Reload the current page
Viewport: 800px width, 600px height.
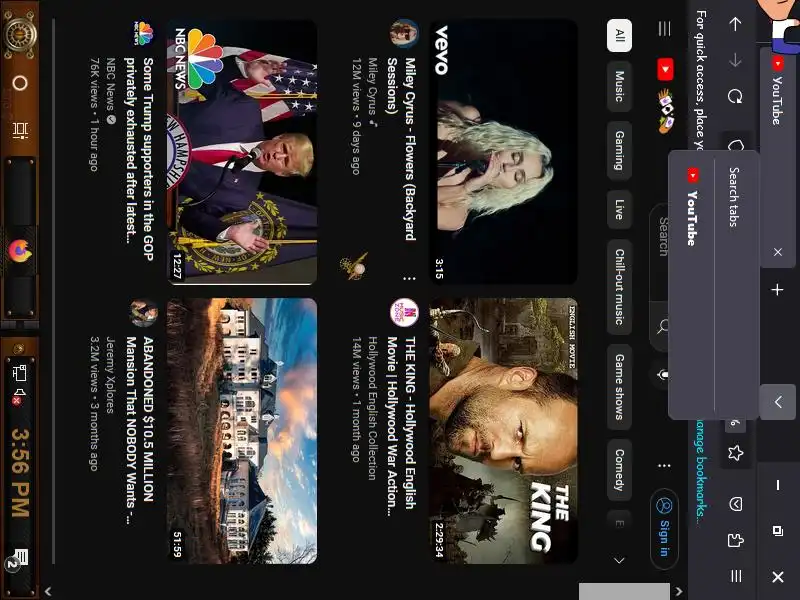pyautogui.click(x=736, y=97)
